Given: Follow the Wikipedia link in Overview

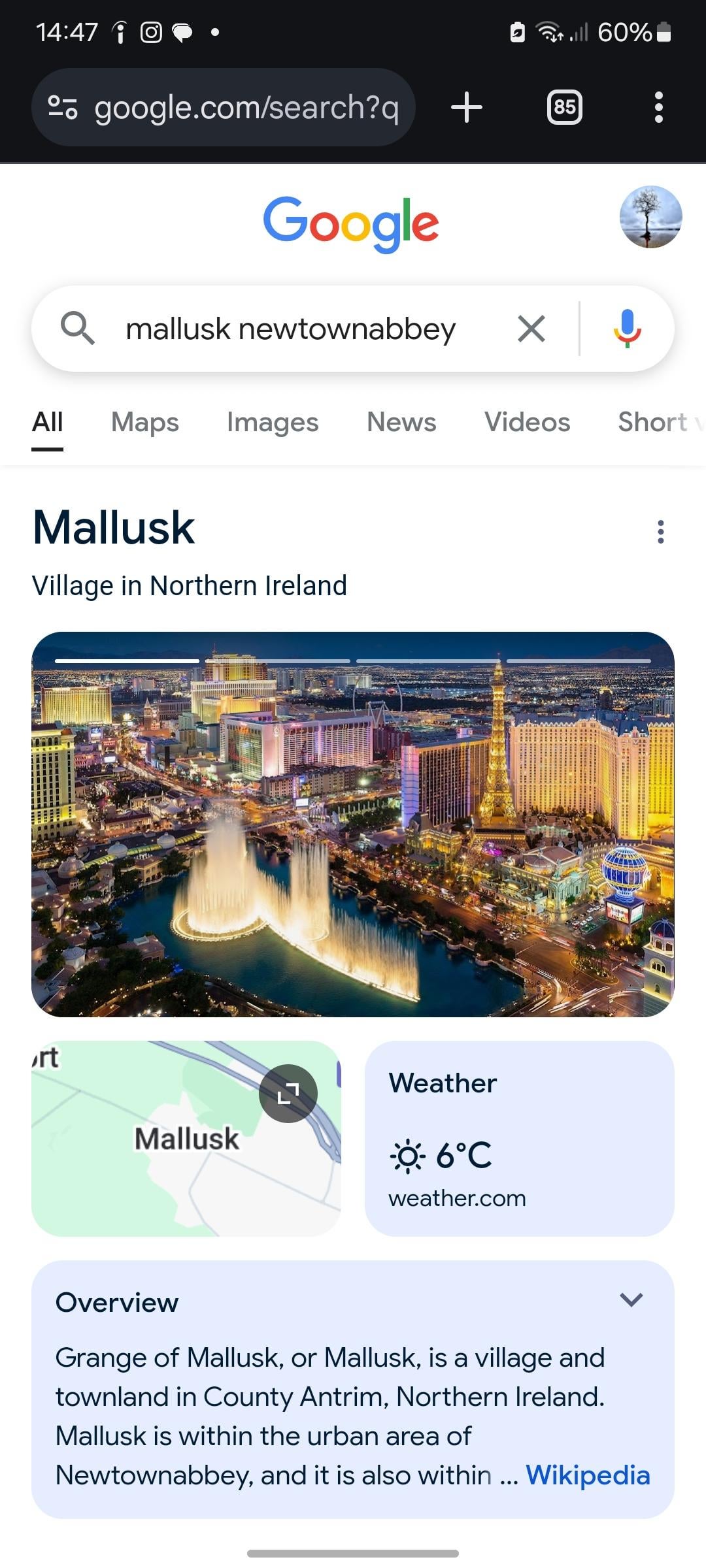Looking at the screenshot, I should 587,1475.
